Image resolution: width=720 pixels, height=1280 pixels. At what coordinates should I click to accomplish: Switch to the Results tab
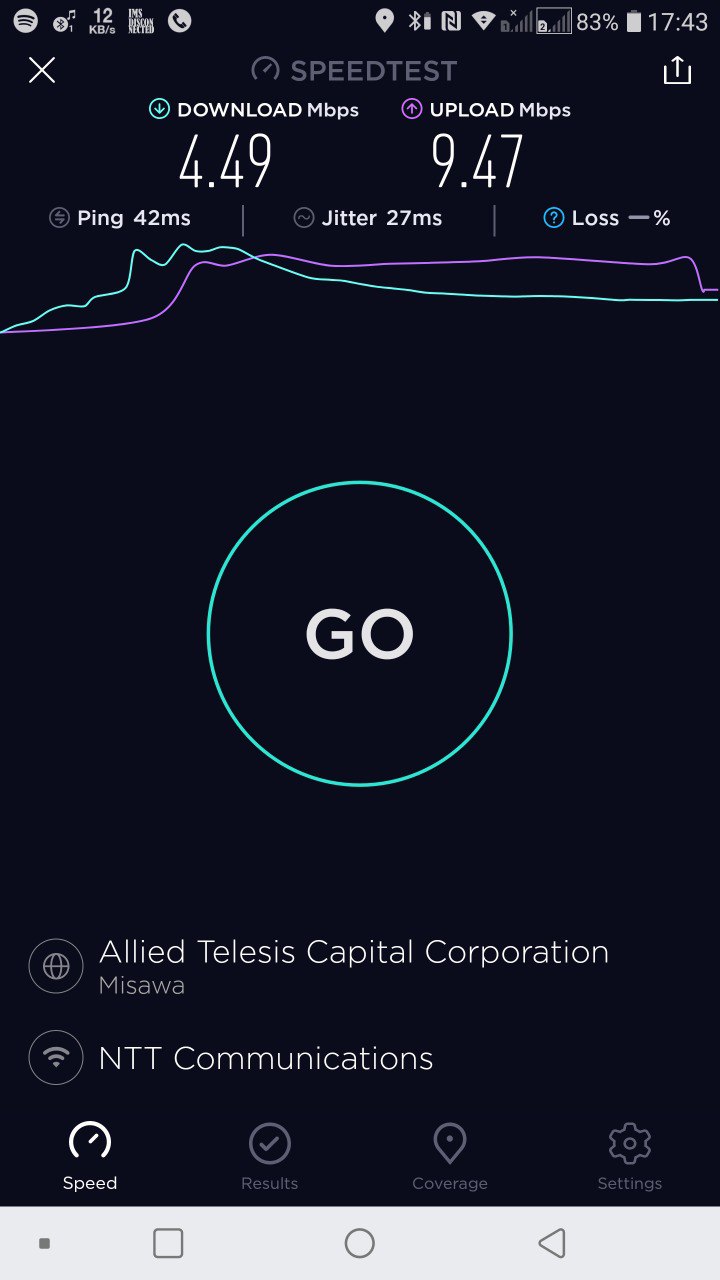[x=270, y=1157]
